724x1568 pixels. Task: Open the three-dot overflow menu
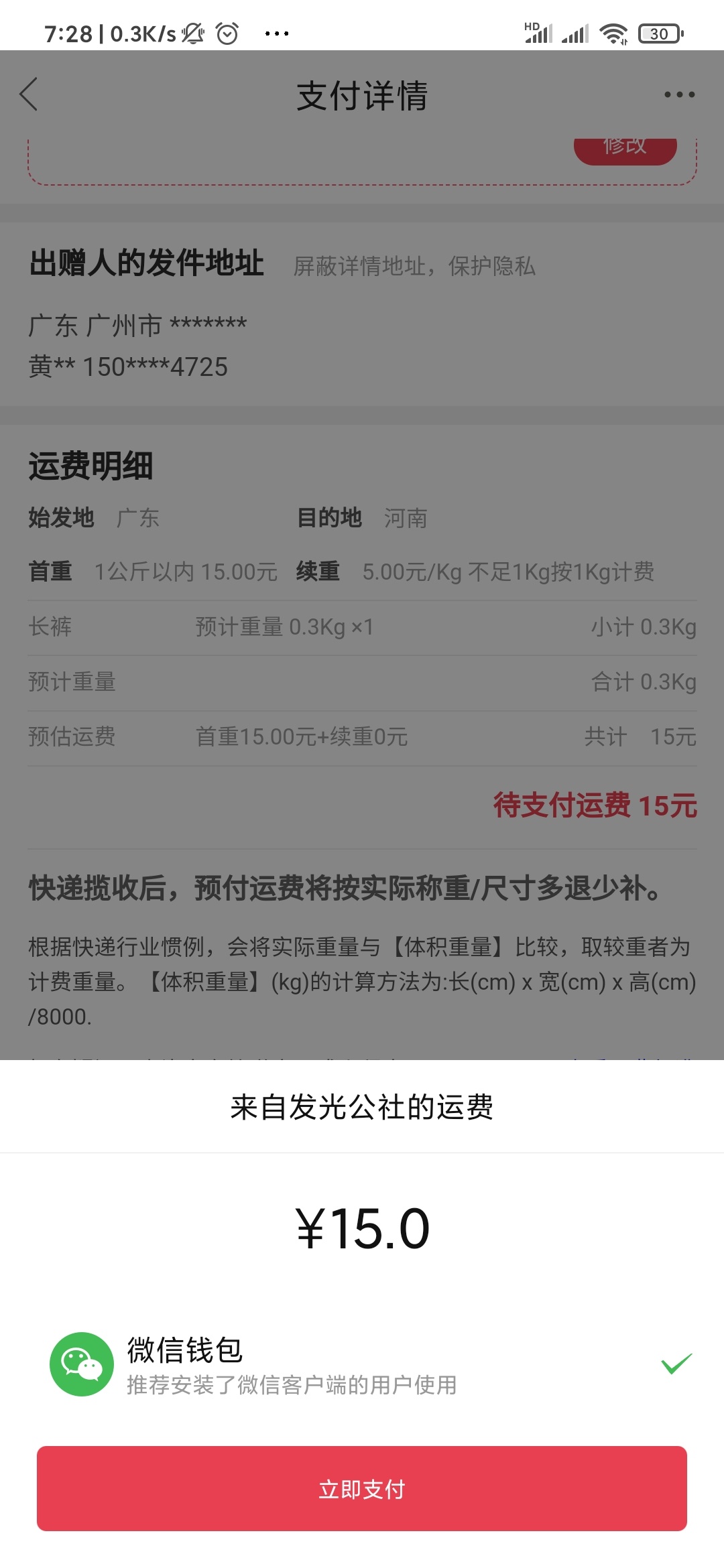(x=679, y=94)
